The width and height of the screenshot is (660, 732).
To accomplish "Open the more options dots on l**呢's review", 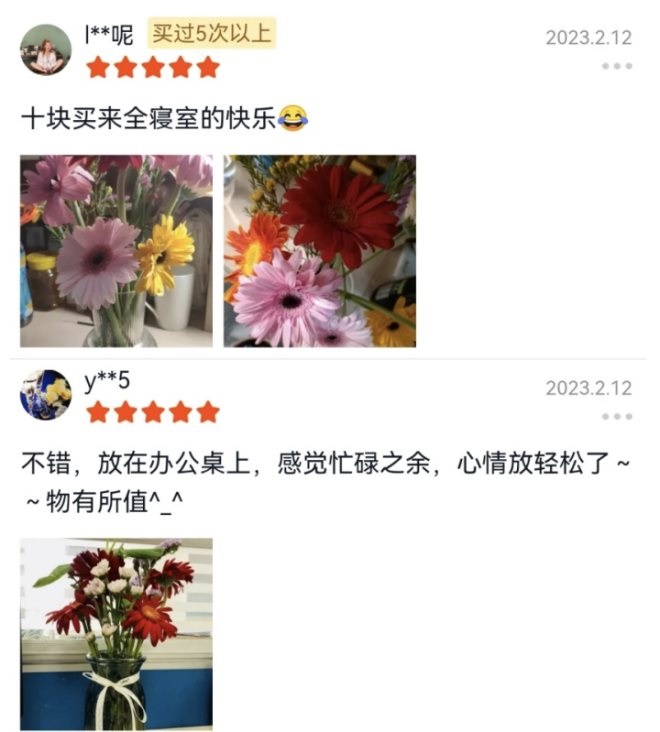I will coord(616,66).
